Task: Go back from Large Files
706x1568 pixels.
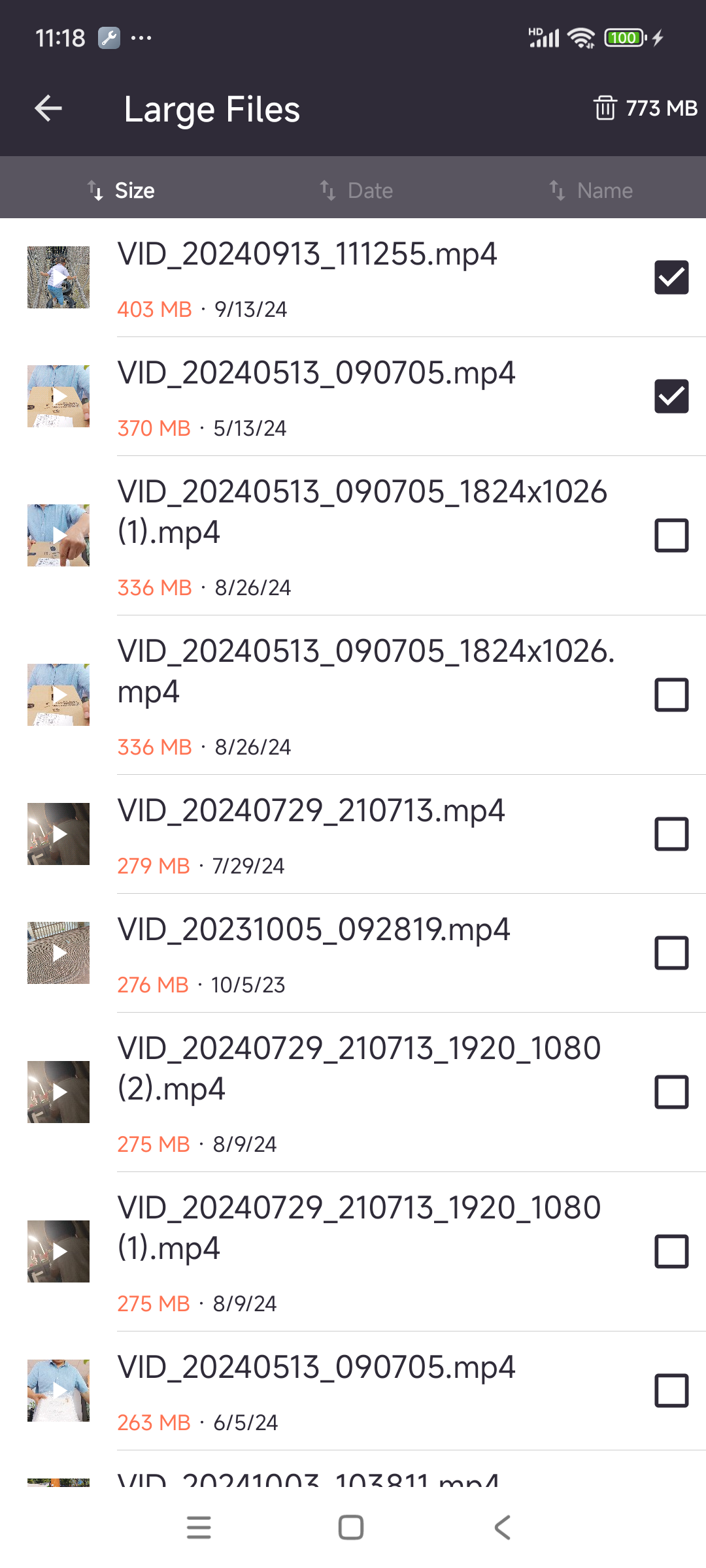Action: tap(48, 108)
